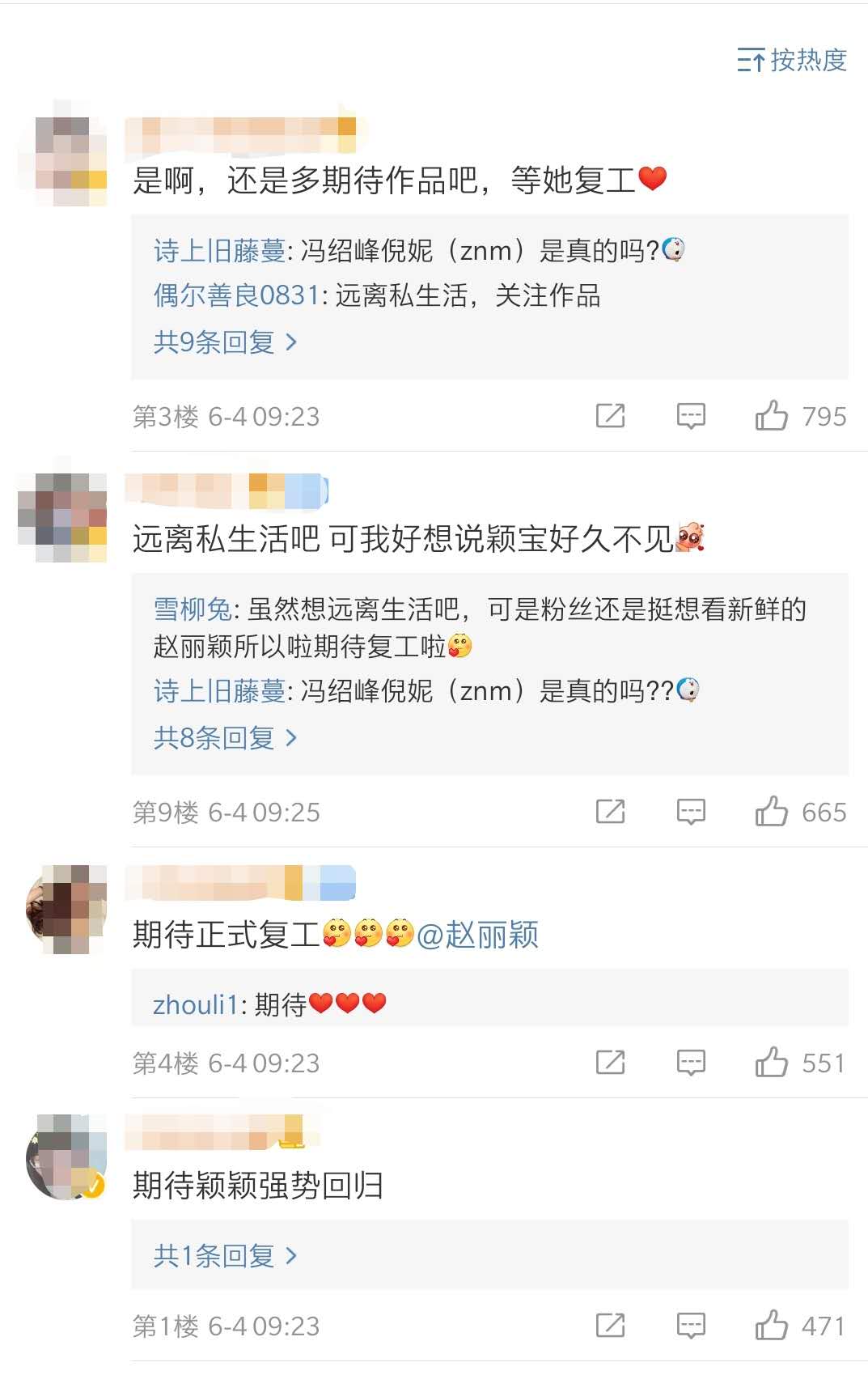Reply to the 第1楼 comment

tap(691, 1326)
